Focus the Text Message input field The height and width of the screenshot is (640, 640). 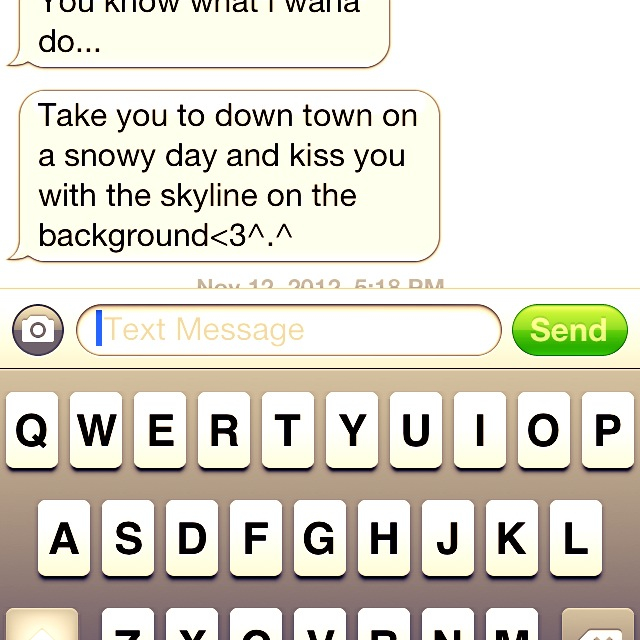coord(288,330)
